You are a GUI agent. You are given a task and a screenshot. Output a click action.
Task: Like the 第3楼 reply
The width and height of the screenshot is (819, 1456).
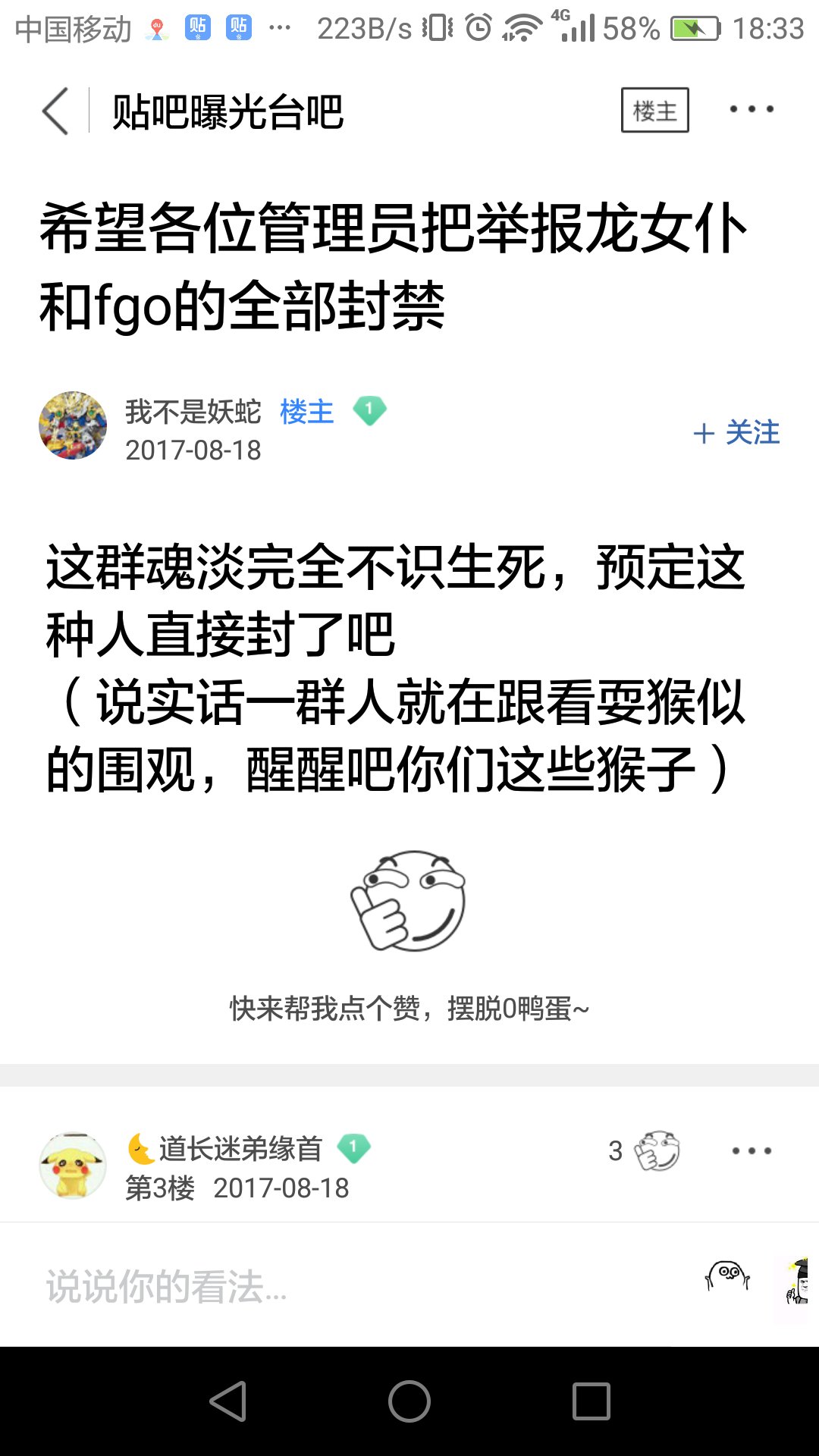657,1151
